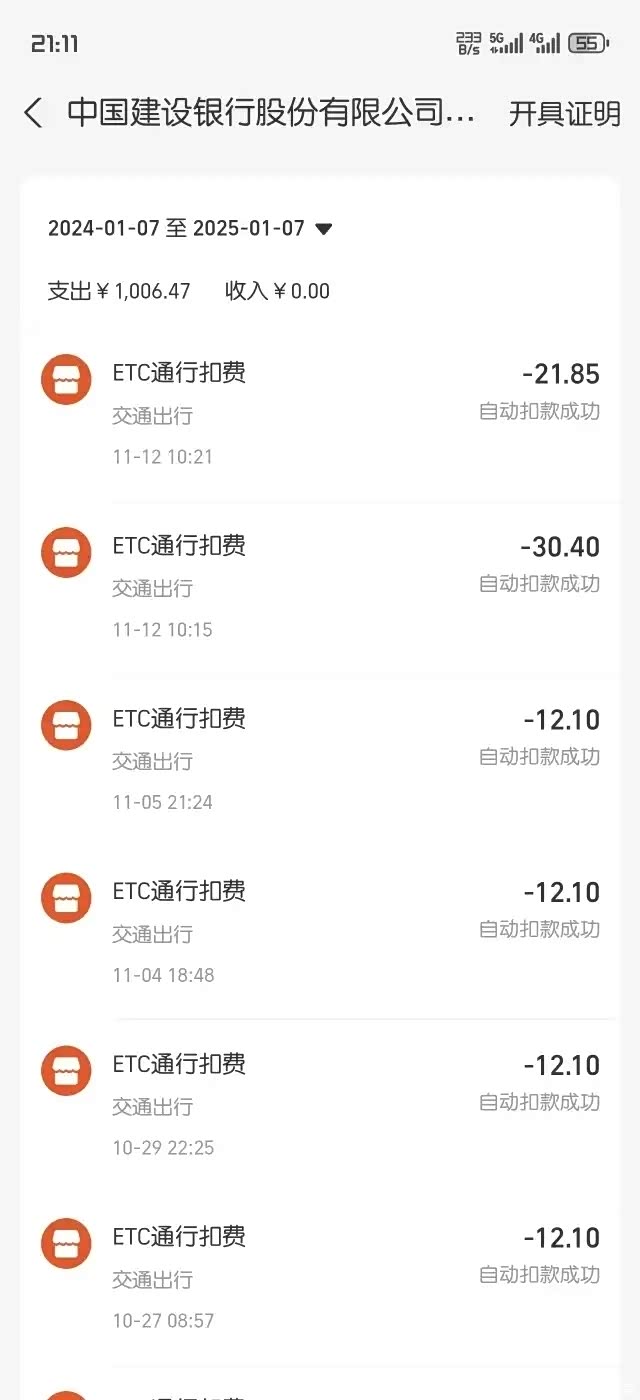Open the ETC charge from 11-05 21:24

click(320, 760)
